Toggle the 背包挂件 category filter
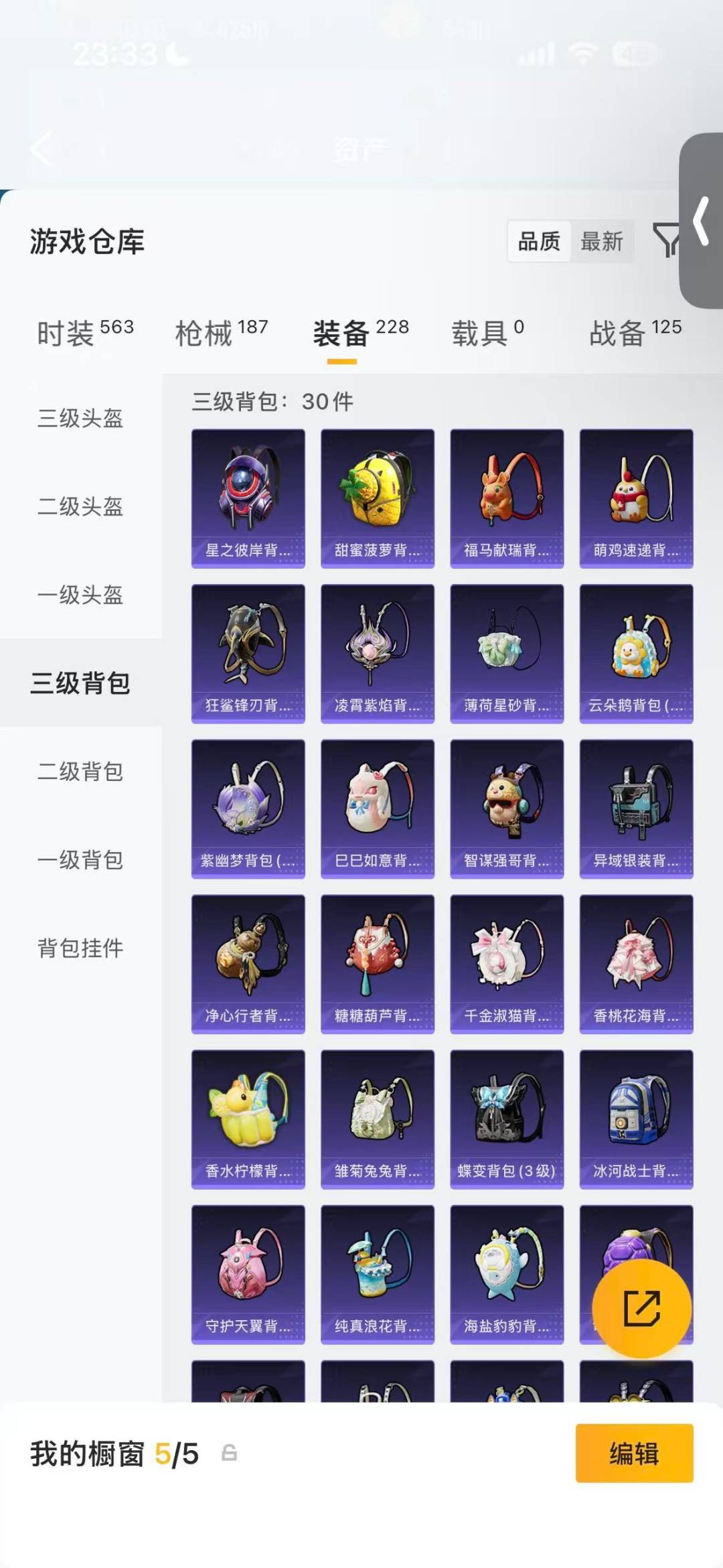Image resolution: width=723 pixels, height=1568 pixels. pyautogui.click(x=80, y=948)
